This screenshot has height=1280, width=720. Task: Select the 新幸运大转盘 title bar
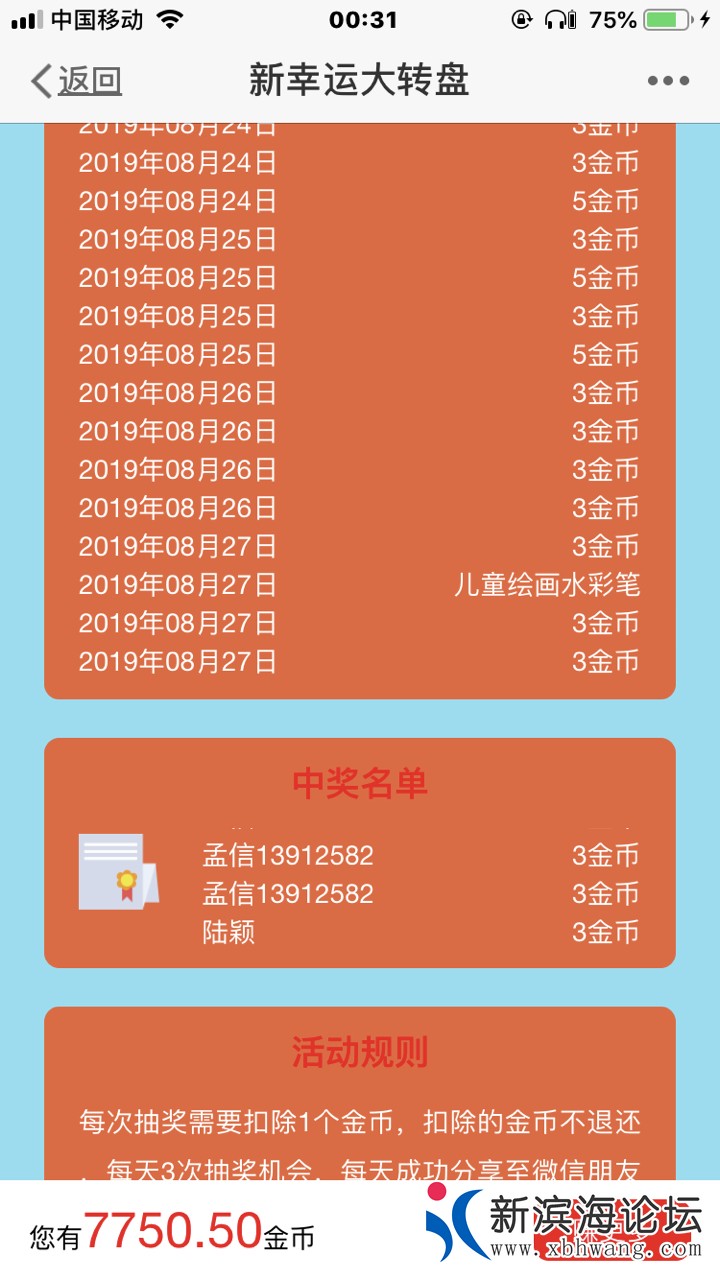tap(360, 80)
